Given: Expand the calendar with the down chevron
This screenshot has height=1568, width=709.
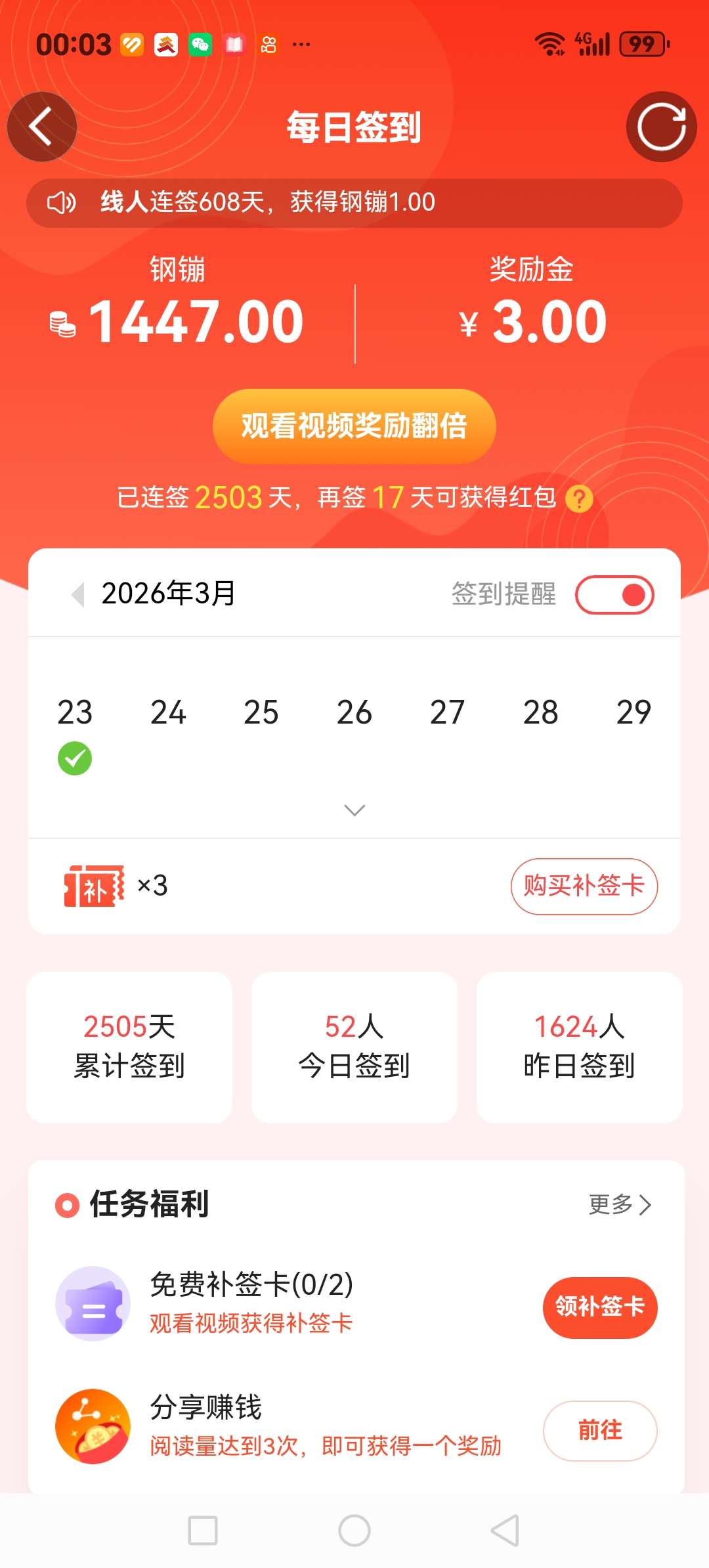Looking at the screenshot, I should (x=354, y=810).
